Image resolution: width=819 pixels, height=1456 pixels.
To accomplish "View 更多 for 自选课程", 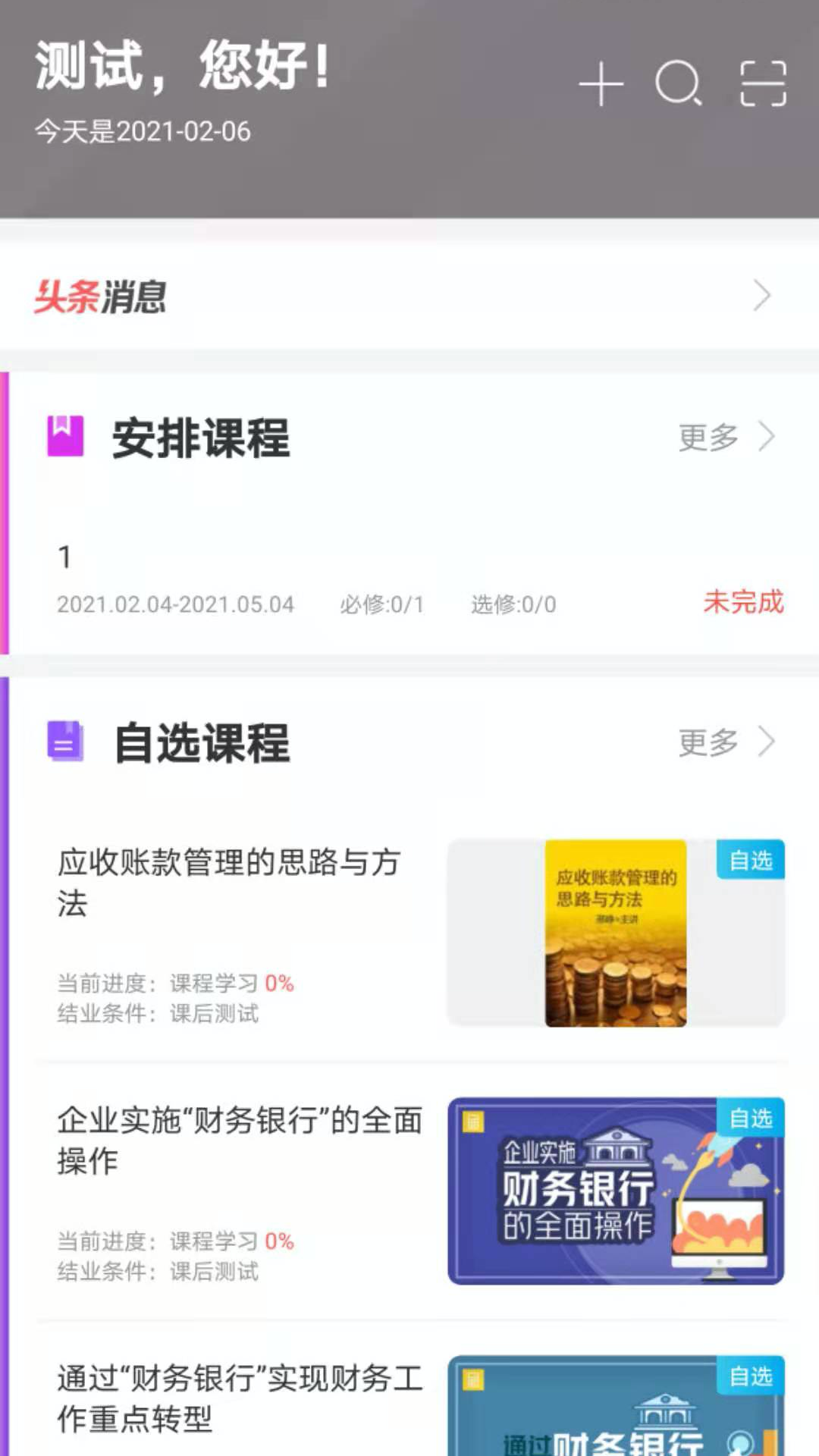I will 726,742.
